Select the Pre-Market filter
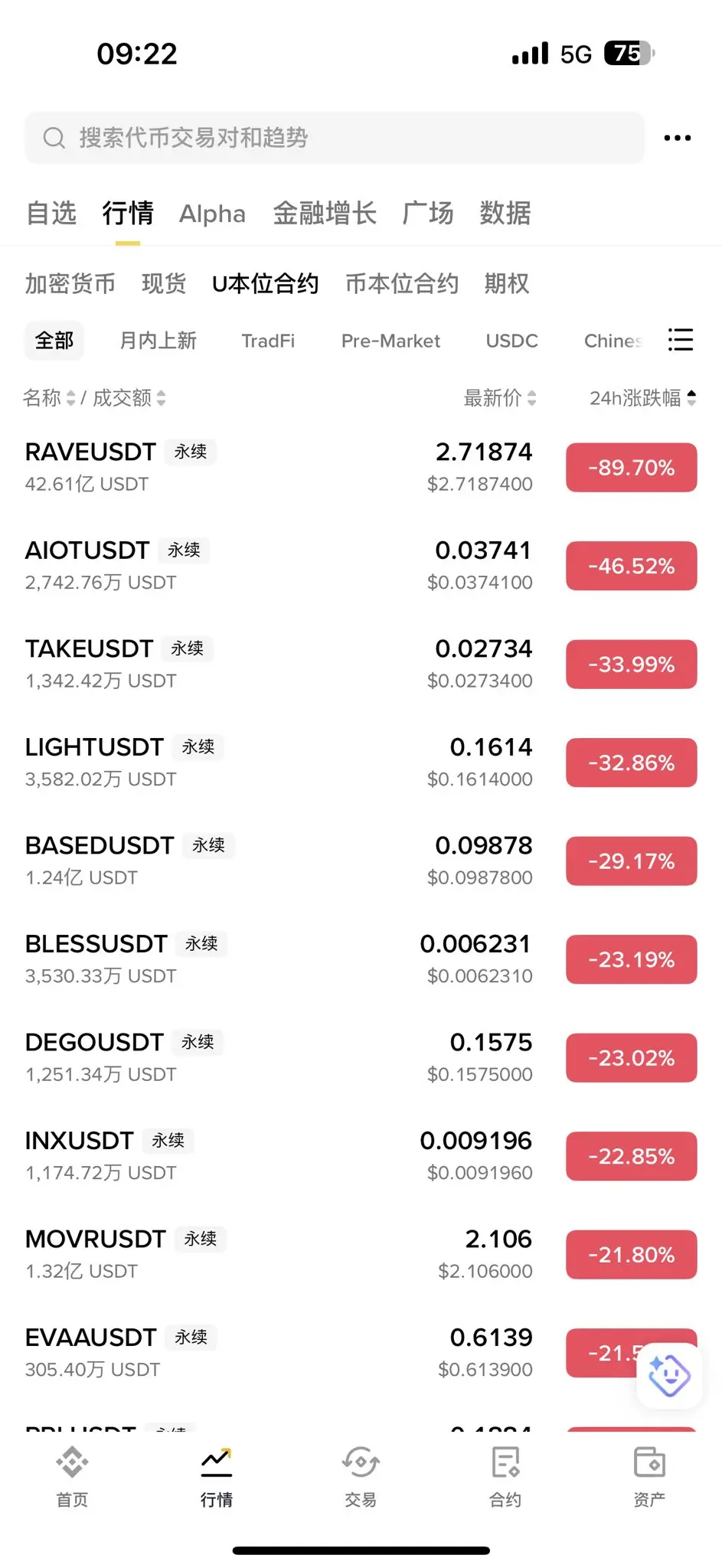This screenshot has width=722, height=1568. (x=390, y=341)
